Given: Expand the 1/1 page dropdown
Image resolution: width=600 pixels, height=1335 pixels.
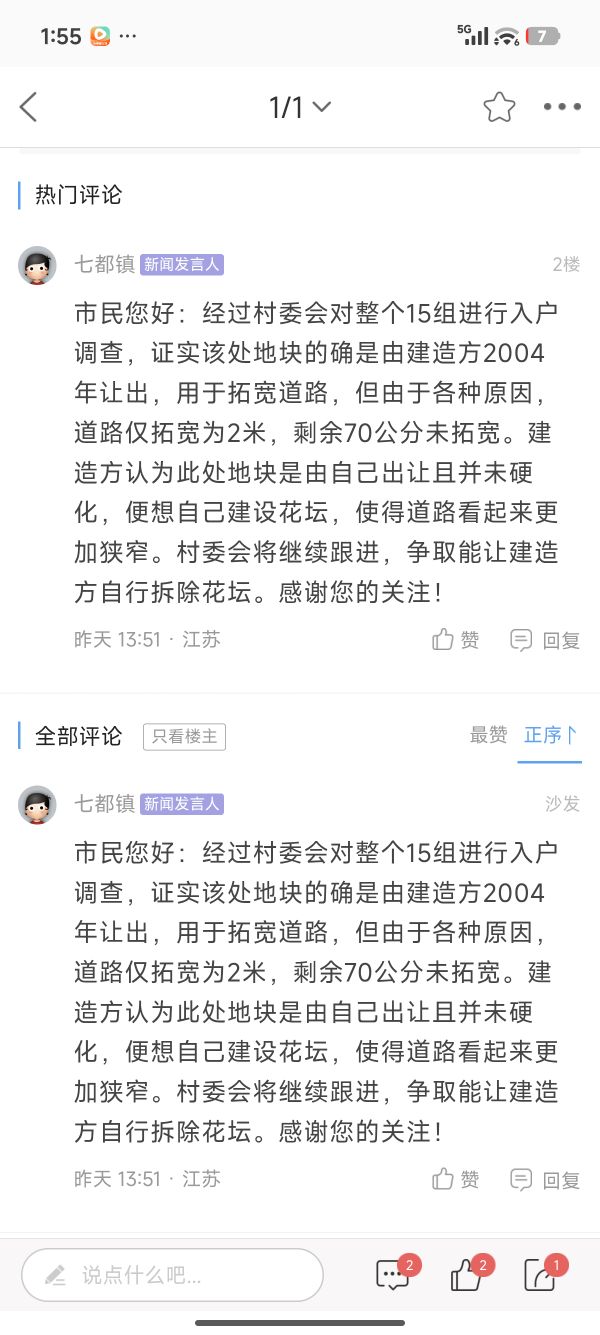Looking at the screenshot, I should point(300,107).
